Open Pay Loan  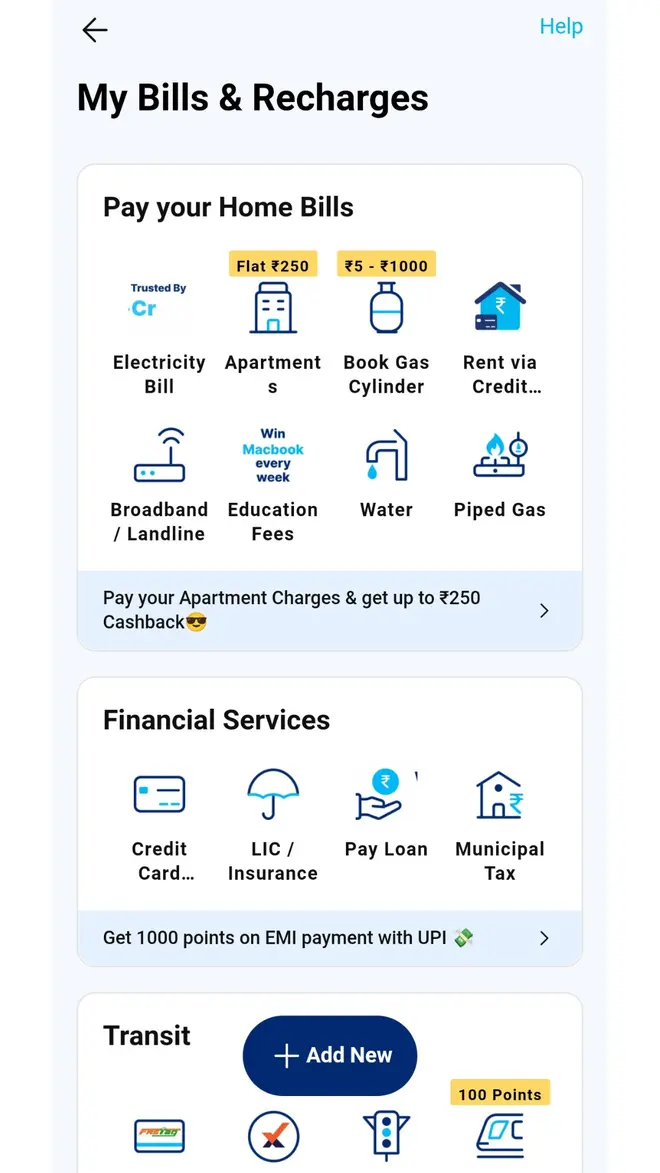coord(386,814)
